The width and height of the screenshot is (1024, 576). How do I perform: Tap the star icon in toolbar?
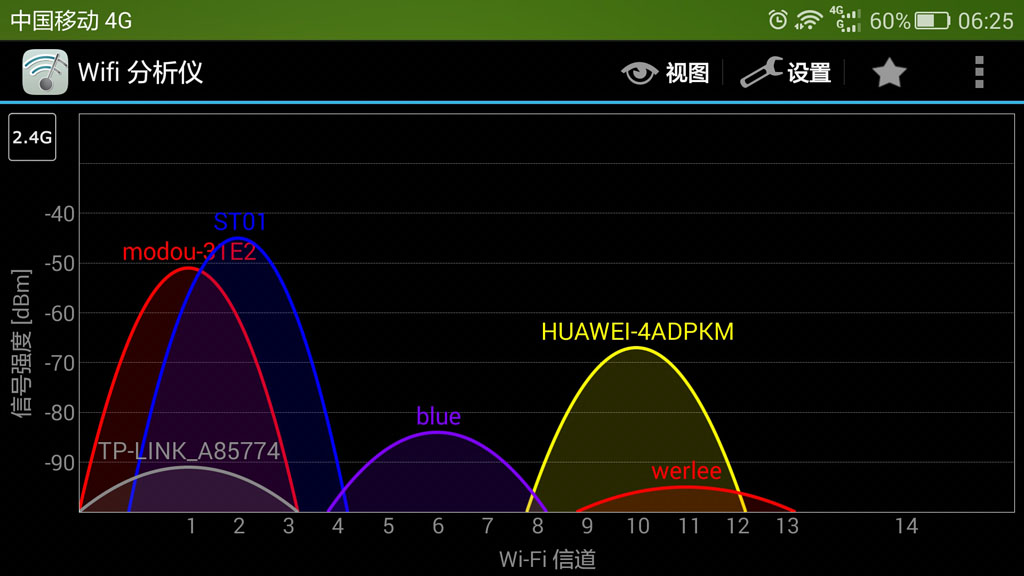[889, 73]
